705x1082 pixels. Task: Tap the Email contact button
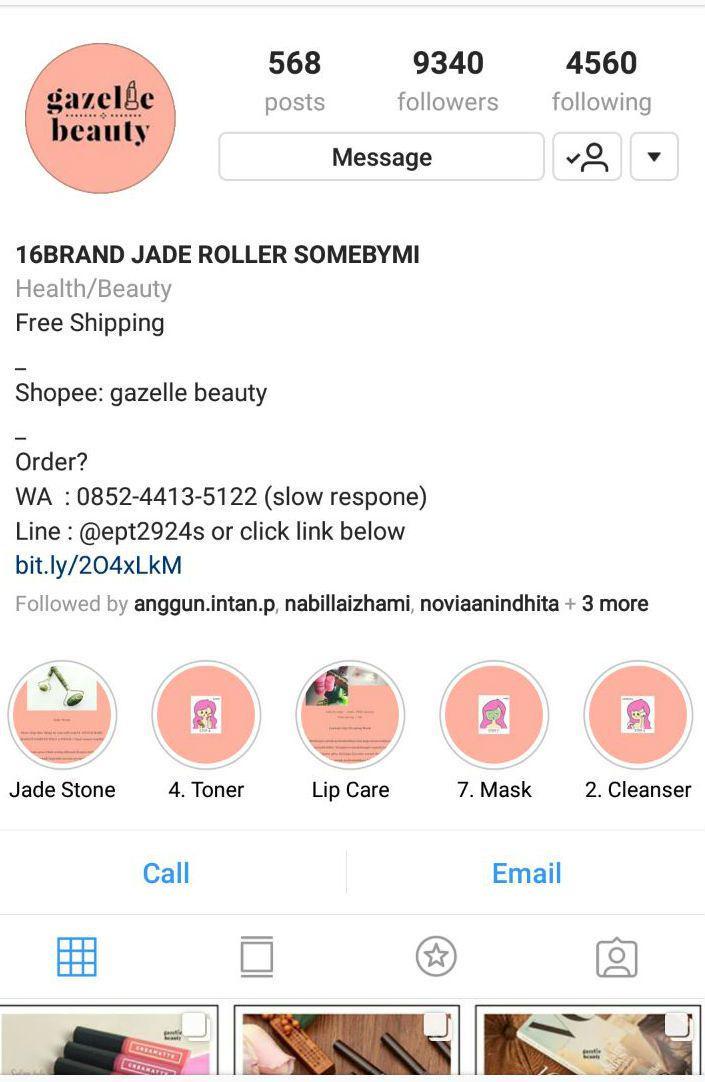tap(526, 873)
